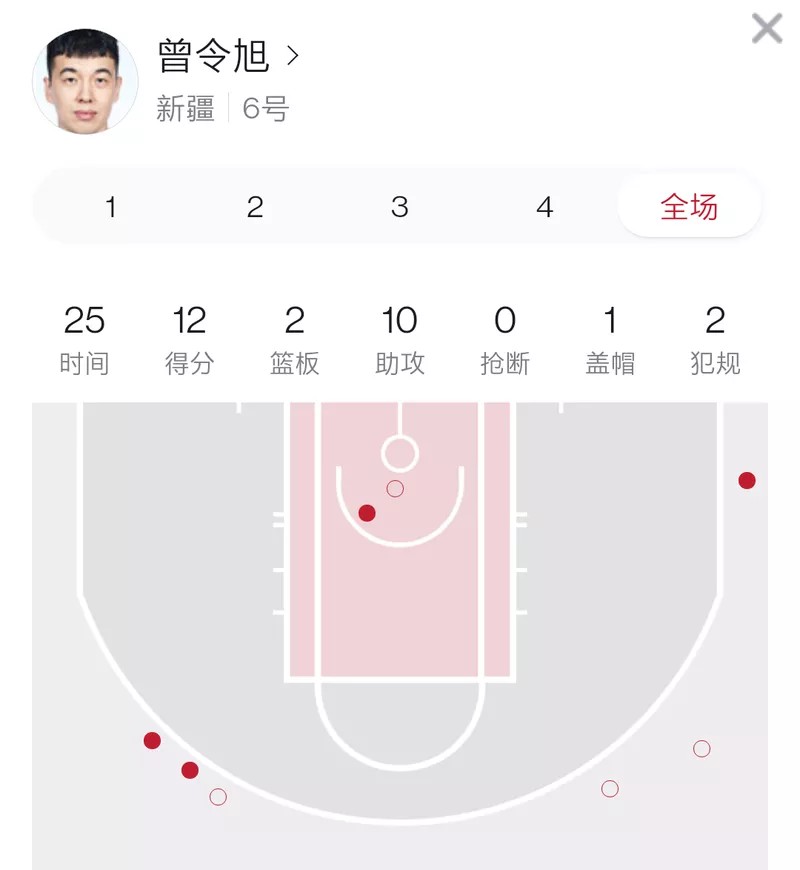Select the 全场 full-game tab

[x=689, y=208]
